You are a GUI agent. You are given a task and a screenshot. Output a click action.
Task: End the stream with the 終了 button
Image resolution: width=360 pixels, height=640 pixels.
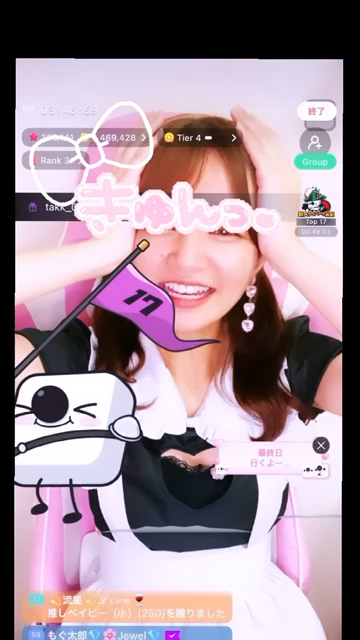coord(316,111)
